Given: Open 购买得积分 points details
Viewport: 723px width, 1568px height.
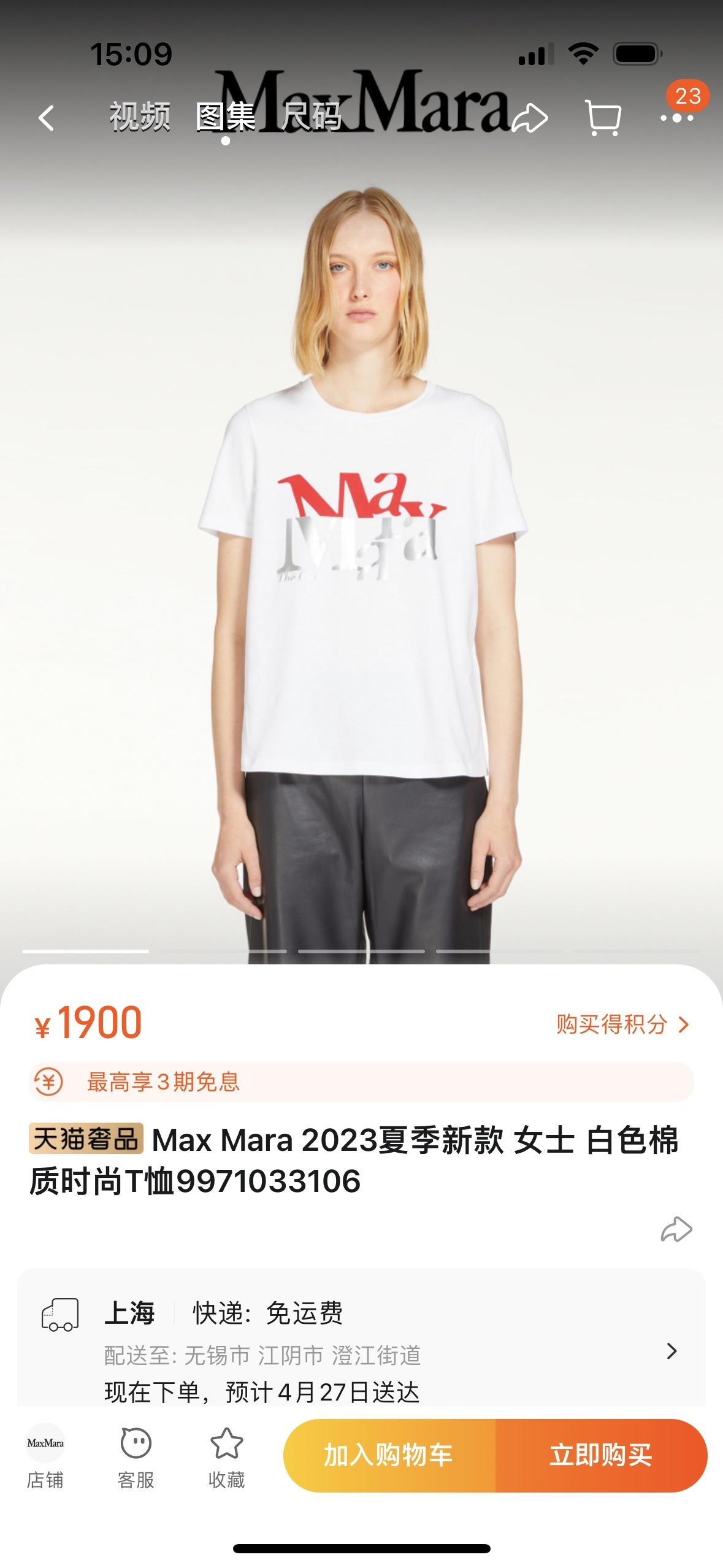Looking at the screenshot, I should point(622,1024).
